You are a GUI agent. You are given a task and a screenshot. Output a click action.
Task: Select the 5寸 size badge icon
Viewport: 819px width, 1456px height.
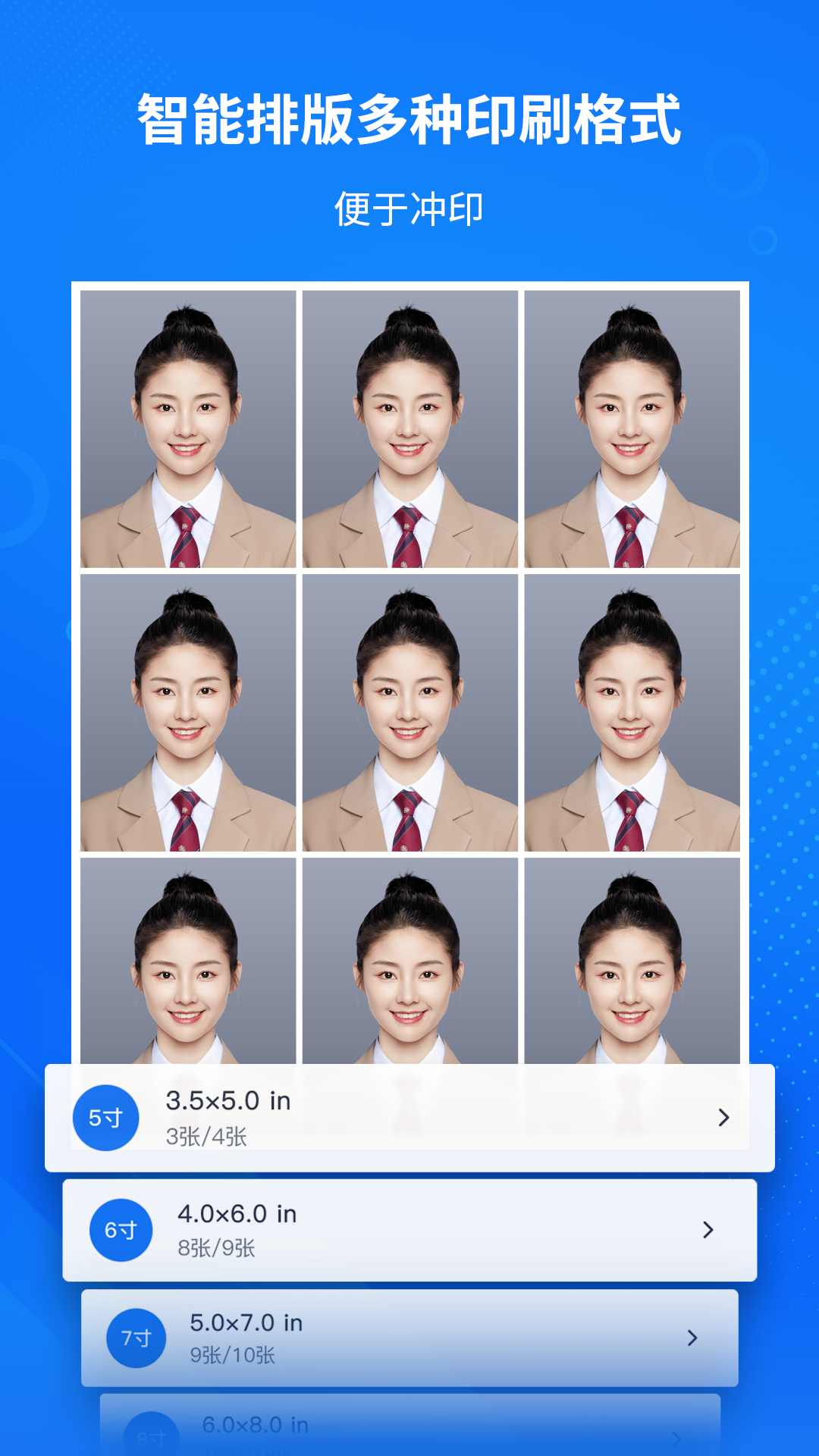click(x=105, y=1116)
